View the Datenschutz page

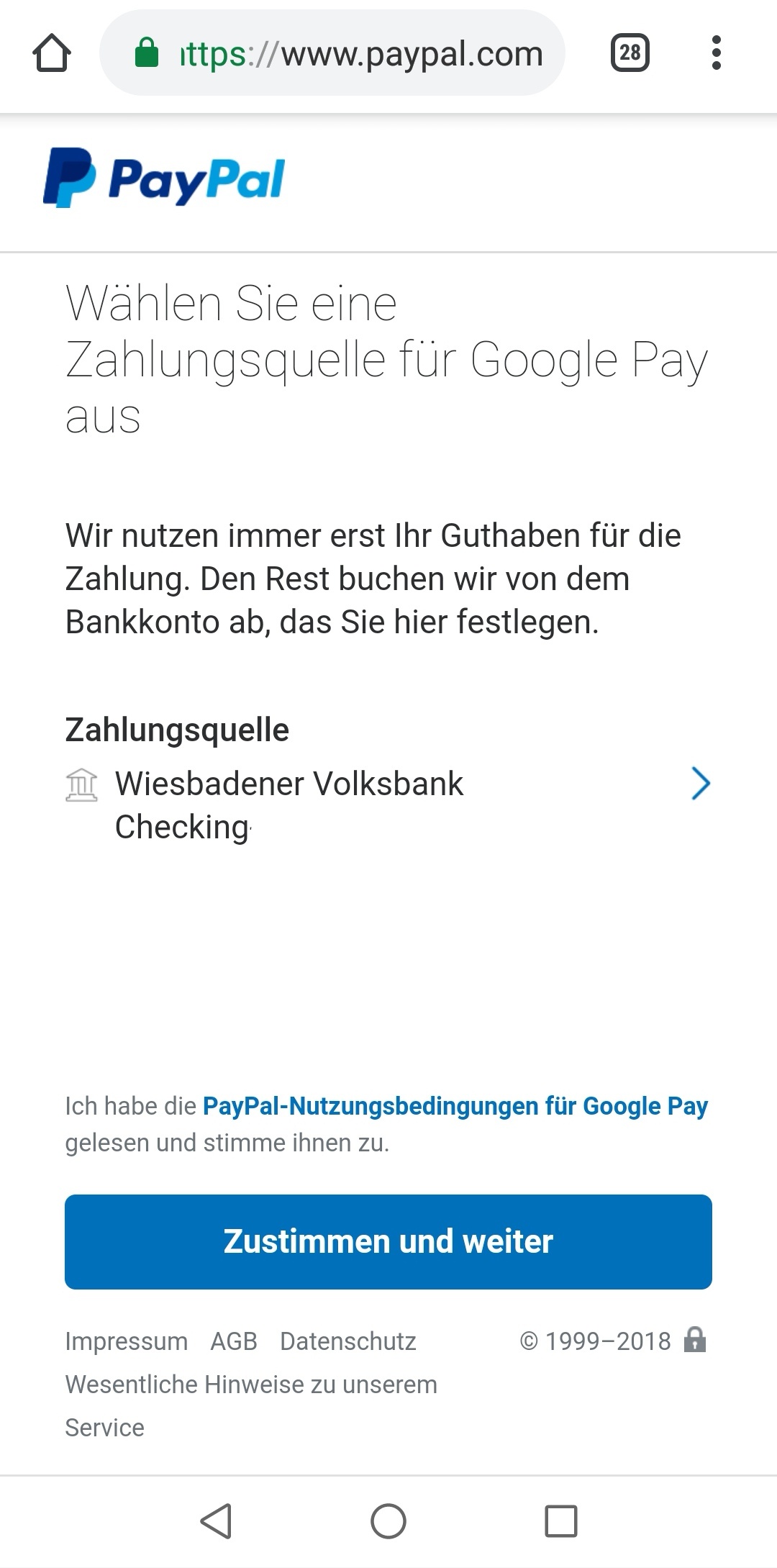click(348, 1341)
